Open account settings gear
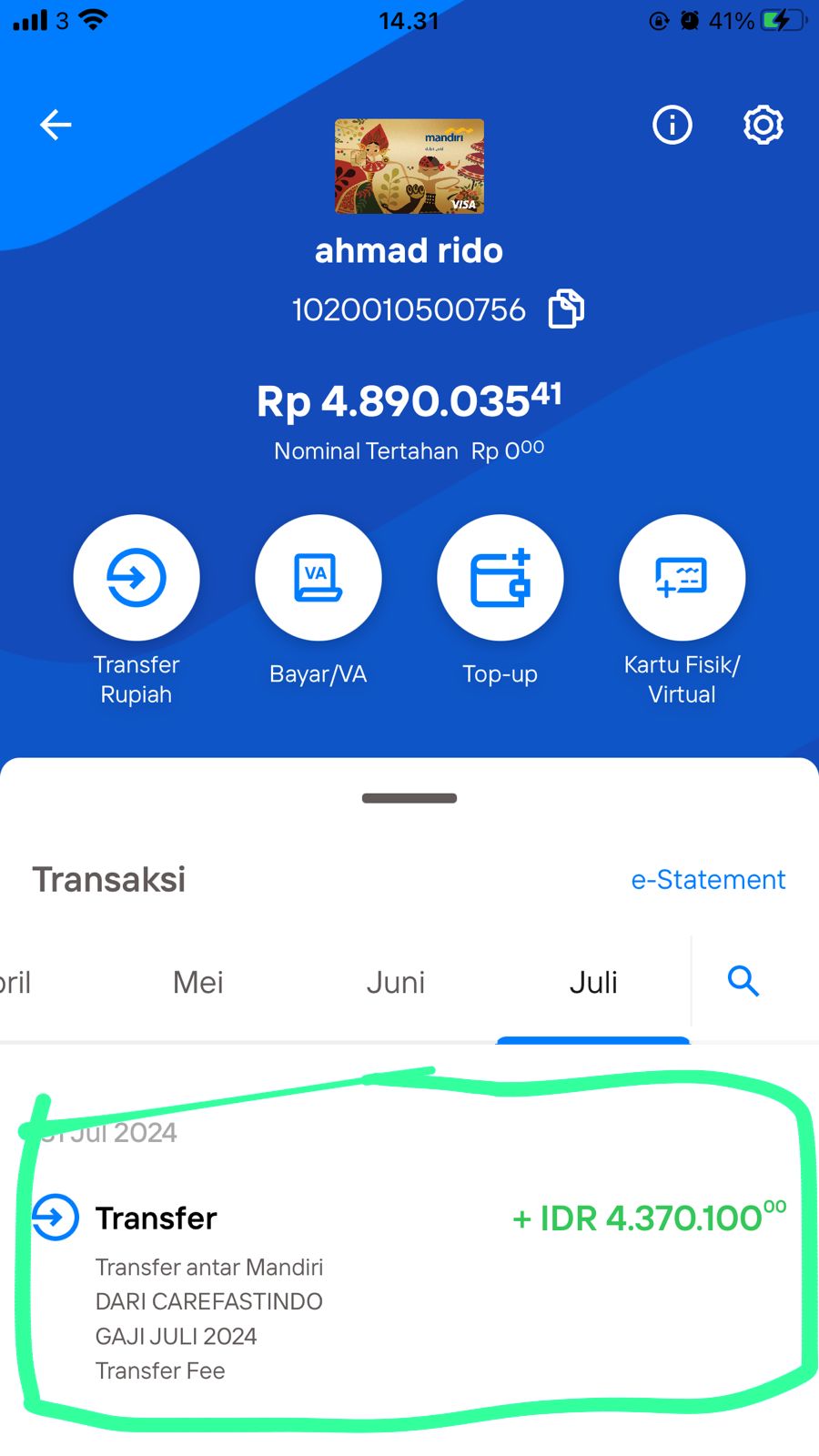Viewport: 819px width, 1456px height. coord(763,125)
